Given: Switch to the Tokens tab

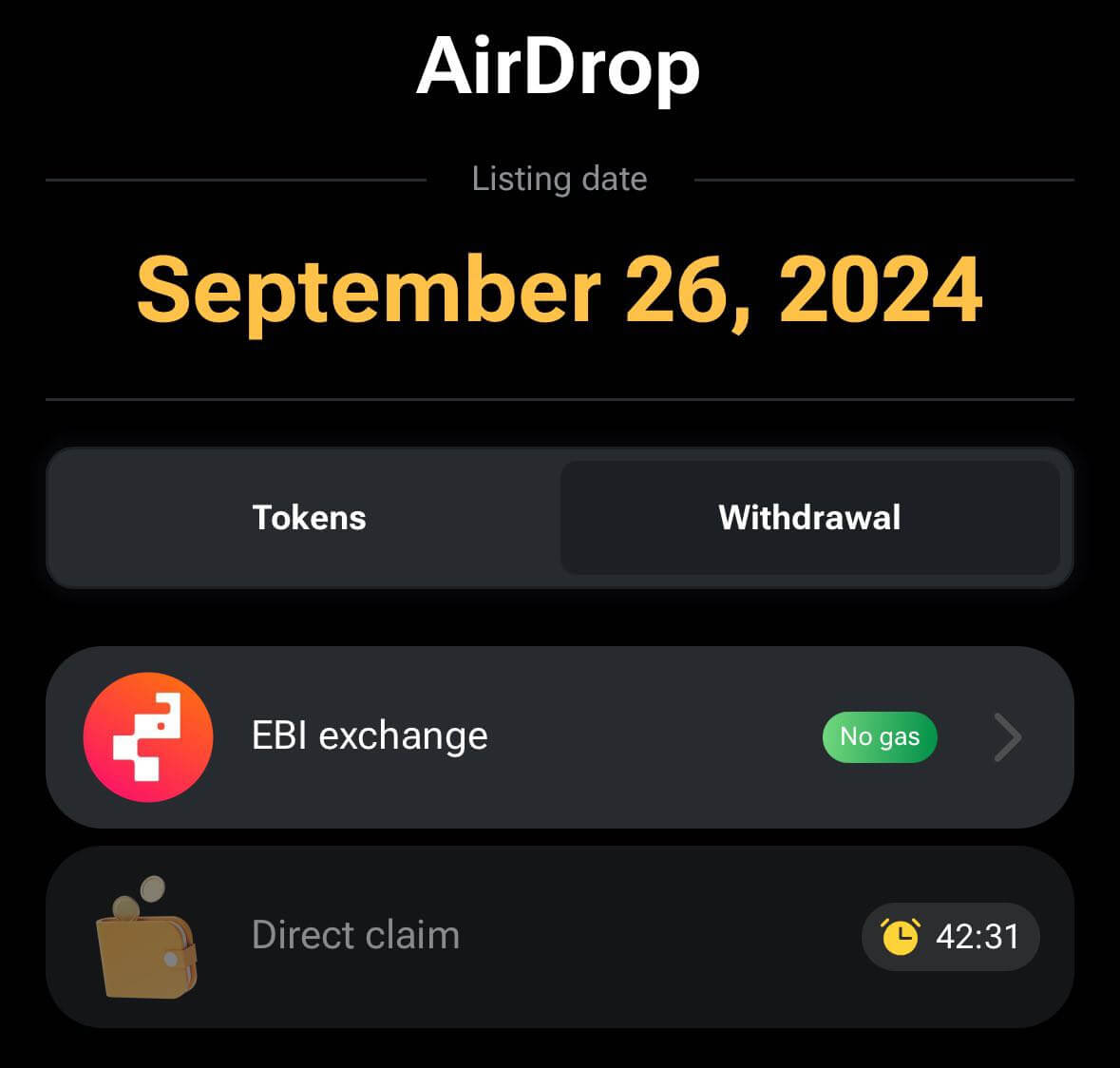Looking at the screenshot, I should 309,518.
